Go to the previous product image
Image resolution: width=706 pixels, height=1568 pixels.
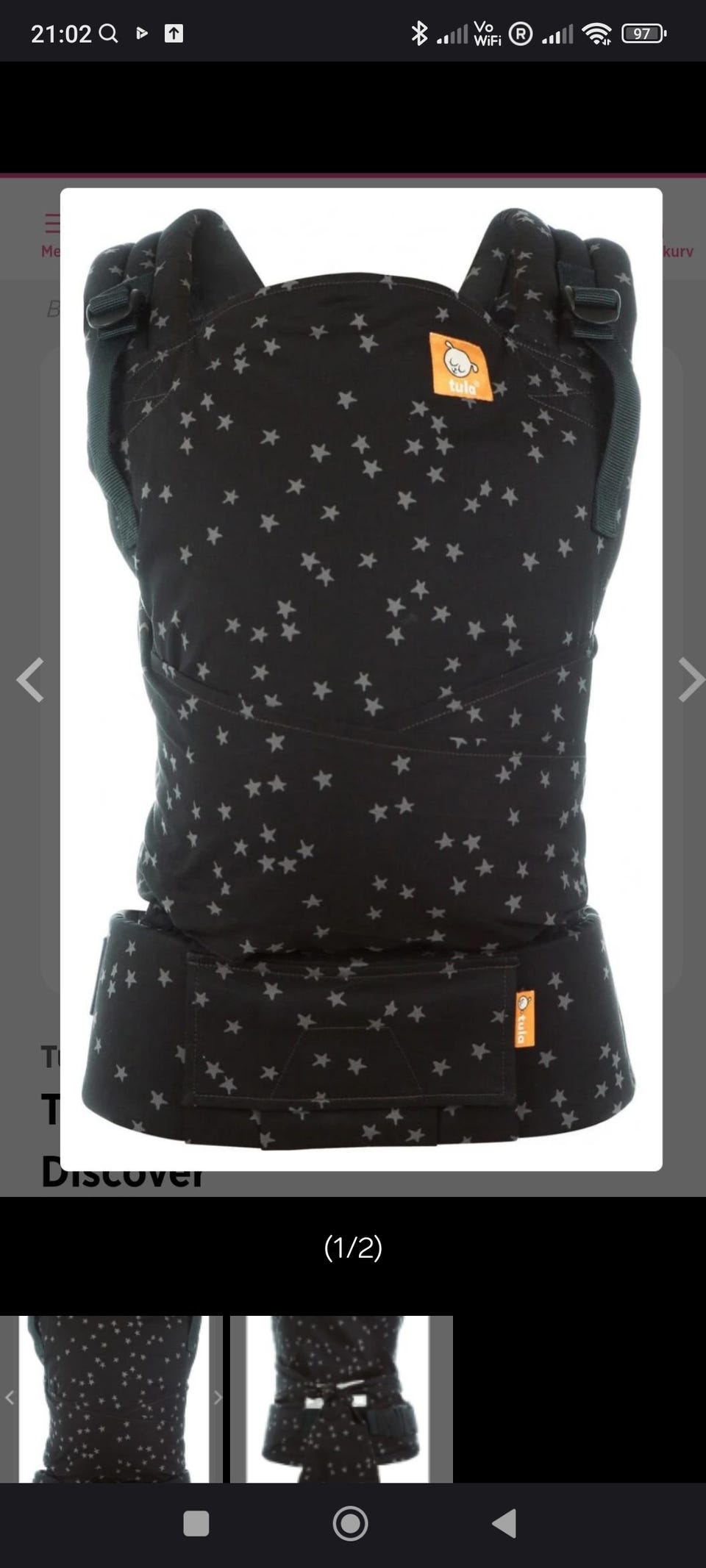(x=30, y=680)
